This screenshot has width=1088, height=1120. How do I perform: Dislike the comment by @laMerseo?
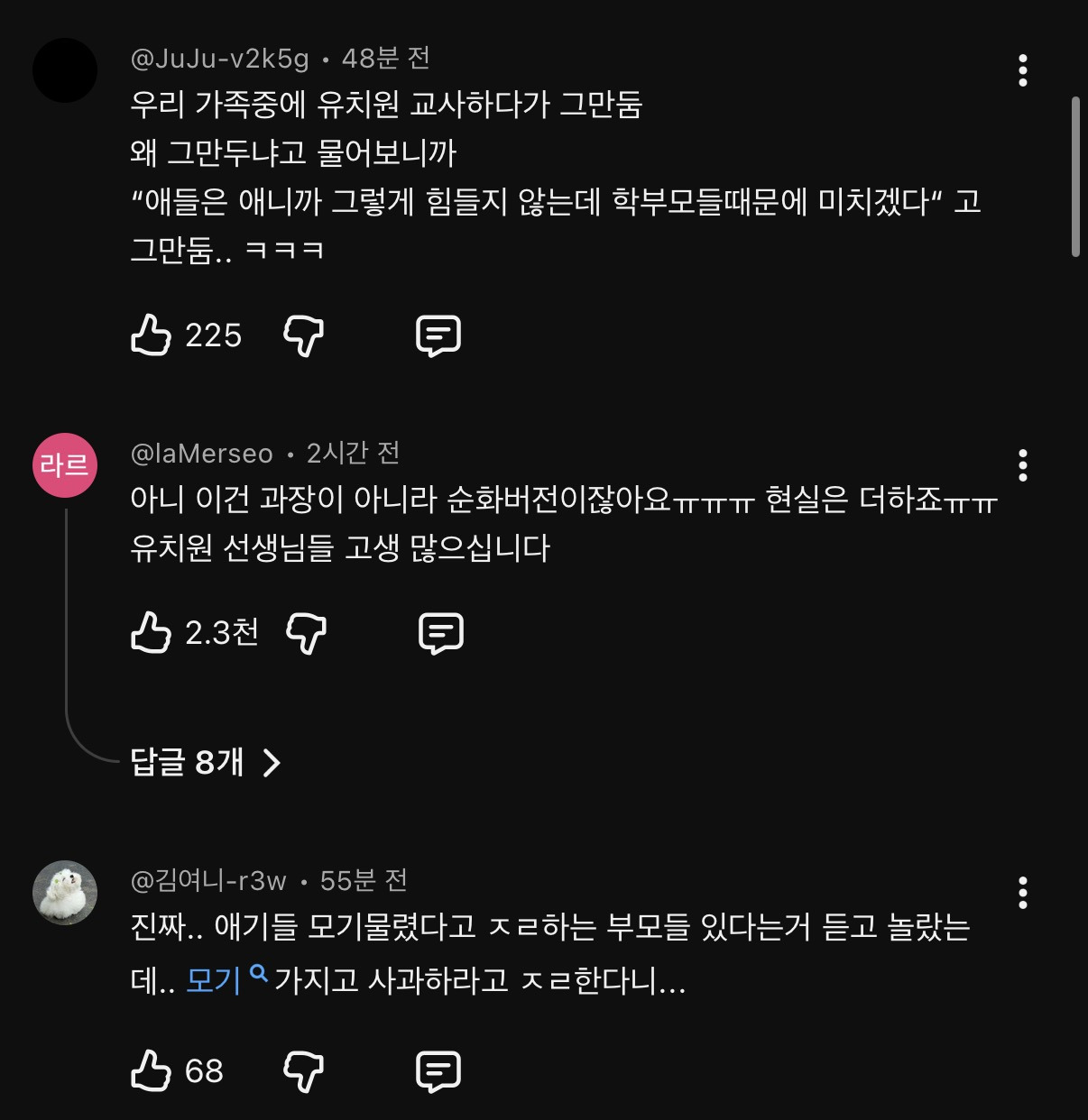306,632
